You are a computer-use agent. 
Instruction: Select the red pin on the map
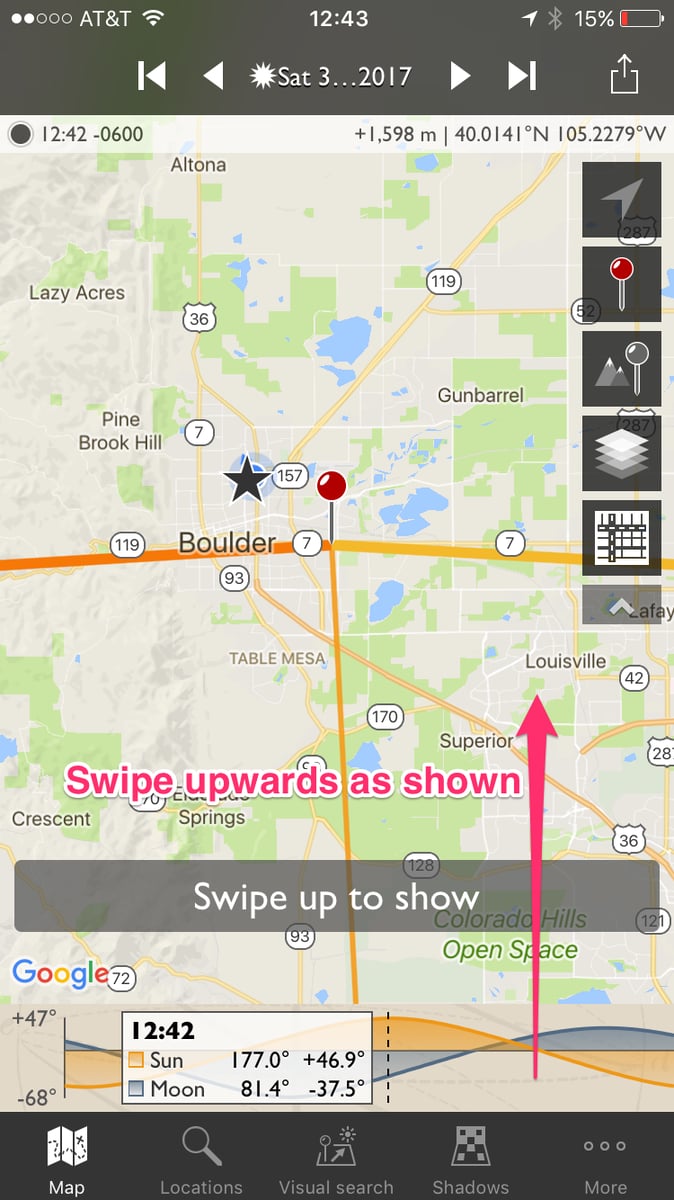[x=331, y=488]
